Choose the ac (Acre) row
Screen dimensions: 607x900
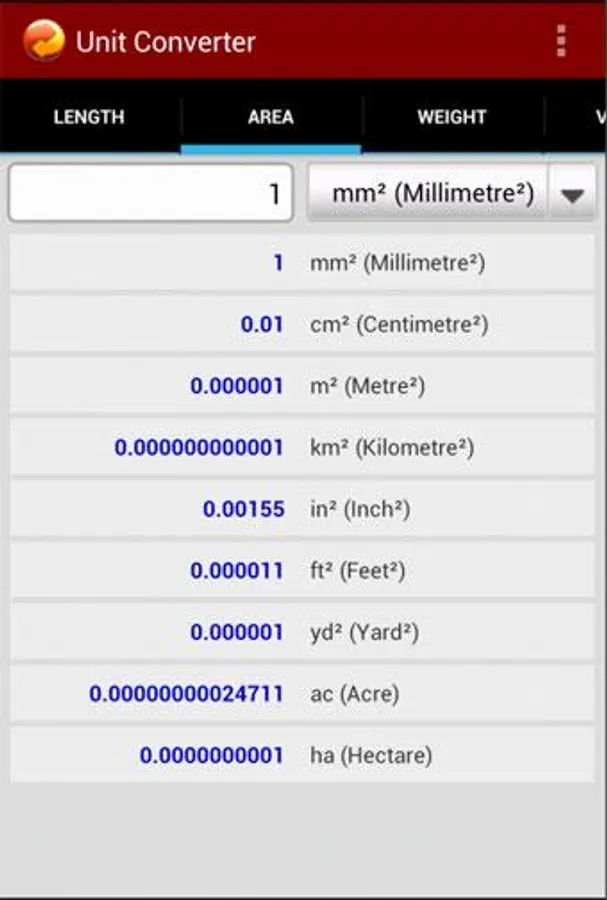pyautogui.click(x=302, y=693)
